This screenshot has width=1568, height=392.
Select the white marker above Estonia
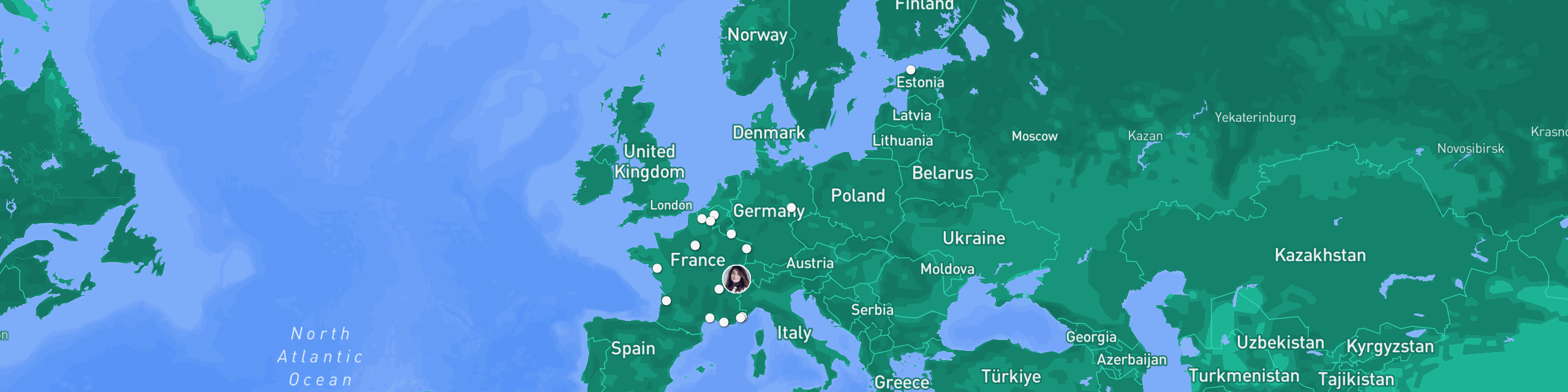point(911,70)
